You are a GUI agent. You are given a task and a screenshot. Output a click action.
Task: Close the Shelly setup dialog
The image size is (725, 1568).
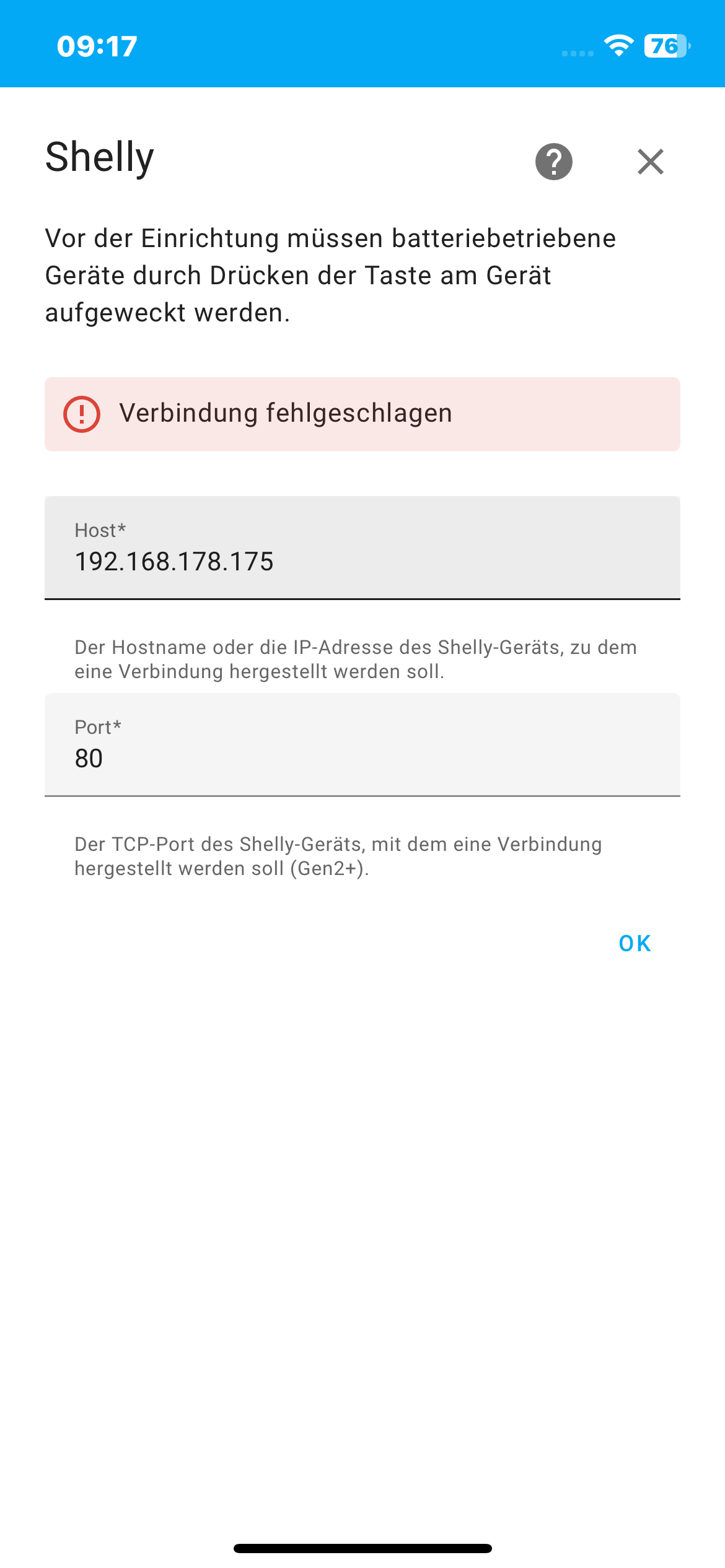tap(651, 162)
